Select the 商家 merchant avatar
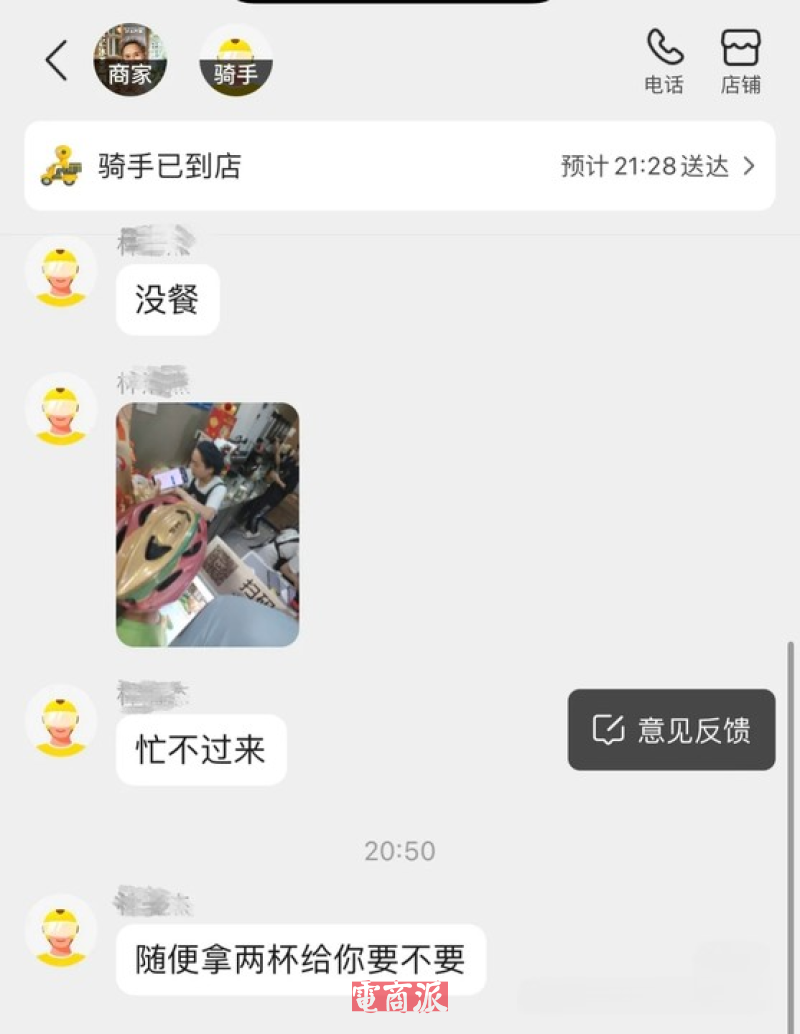This screenshot has width=800, height=1034. [x=130, y=60]
